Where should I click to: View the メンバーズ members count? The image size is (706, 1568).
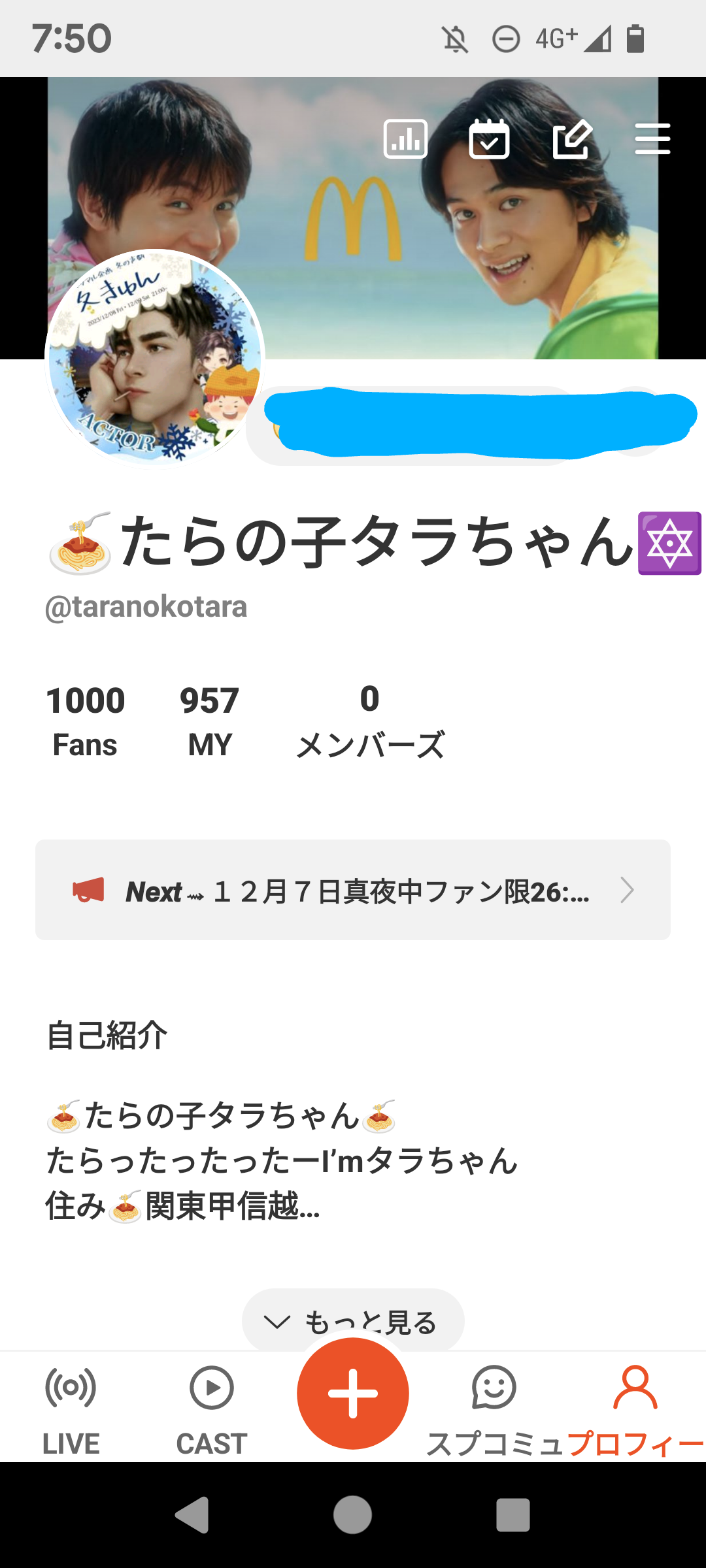[370, 721]
